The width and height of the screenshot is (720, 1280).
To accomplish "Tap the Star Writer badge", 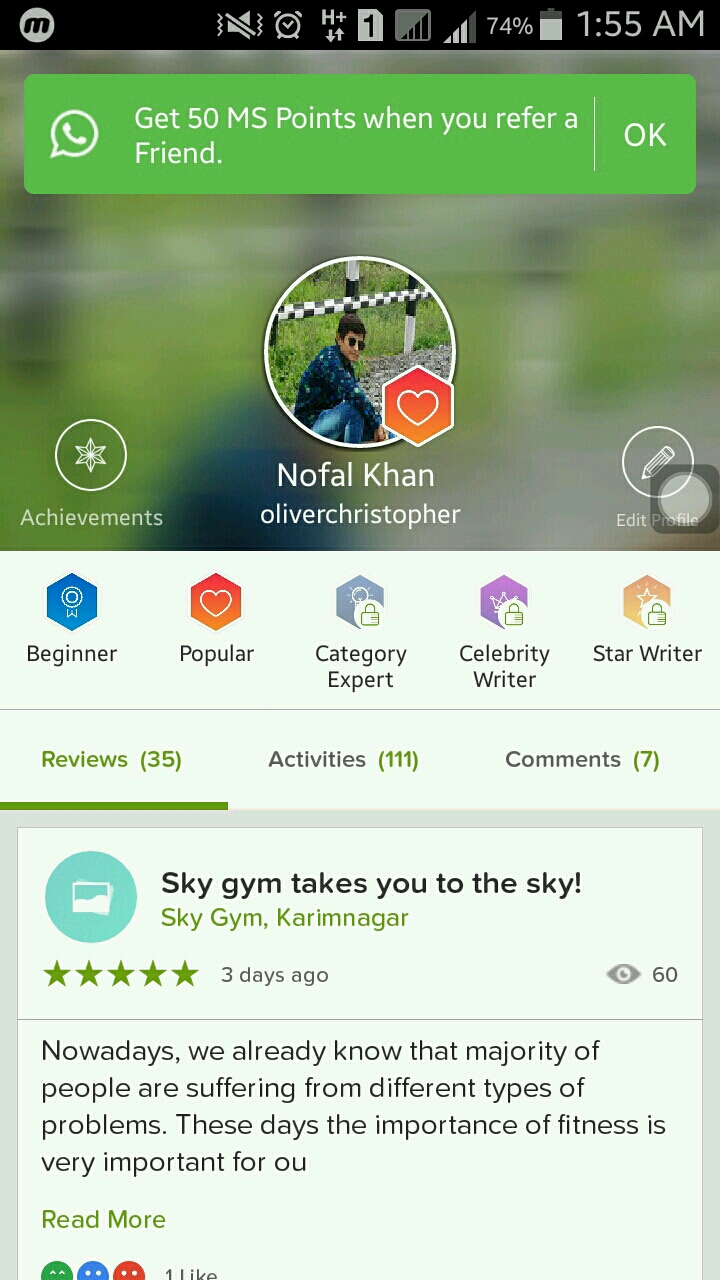I will [x=648, y=601].
